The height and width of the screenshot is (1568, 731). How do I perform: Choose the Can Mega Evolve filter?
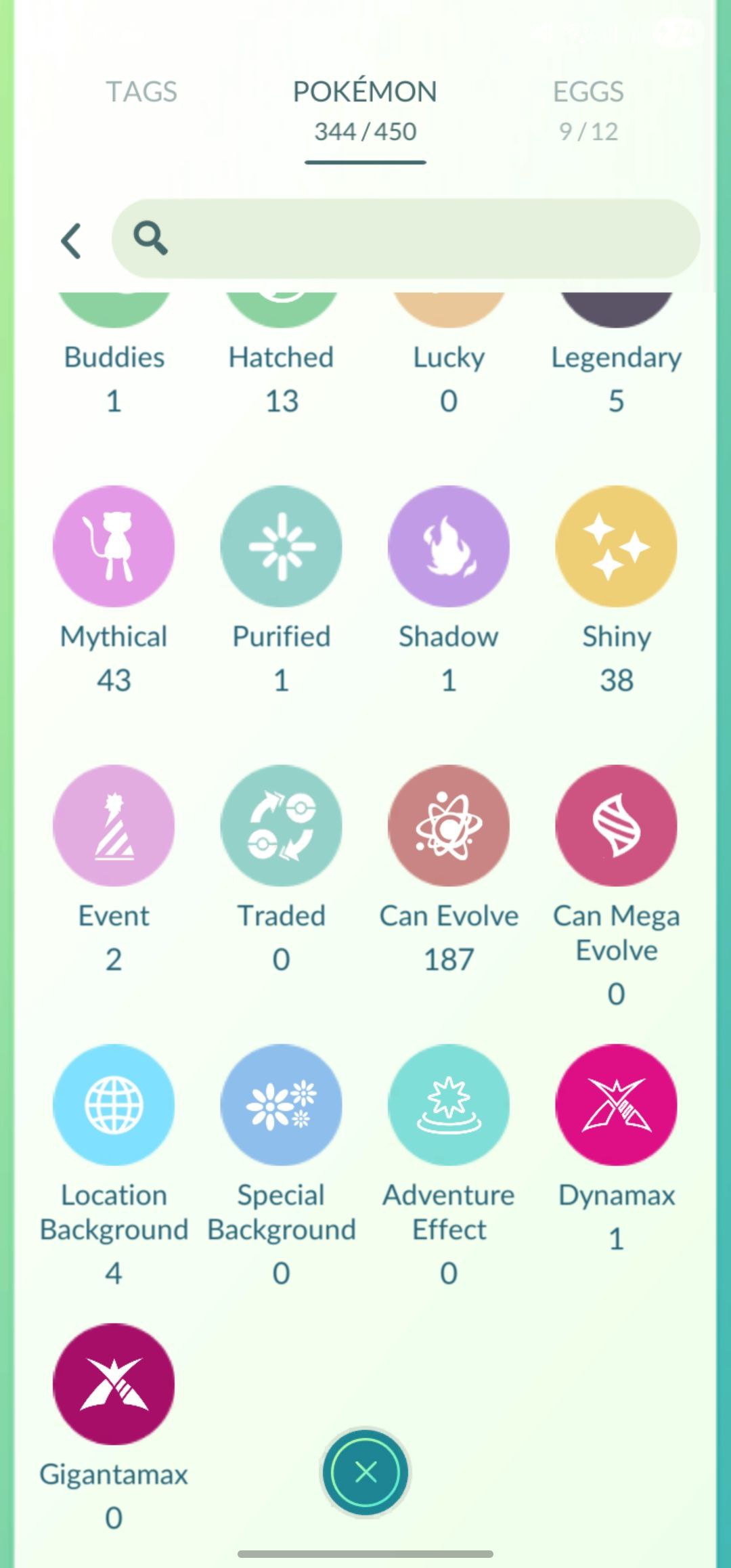[x=616, y=825]
